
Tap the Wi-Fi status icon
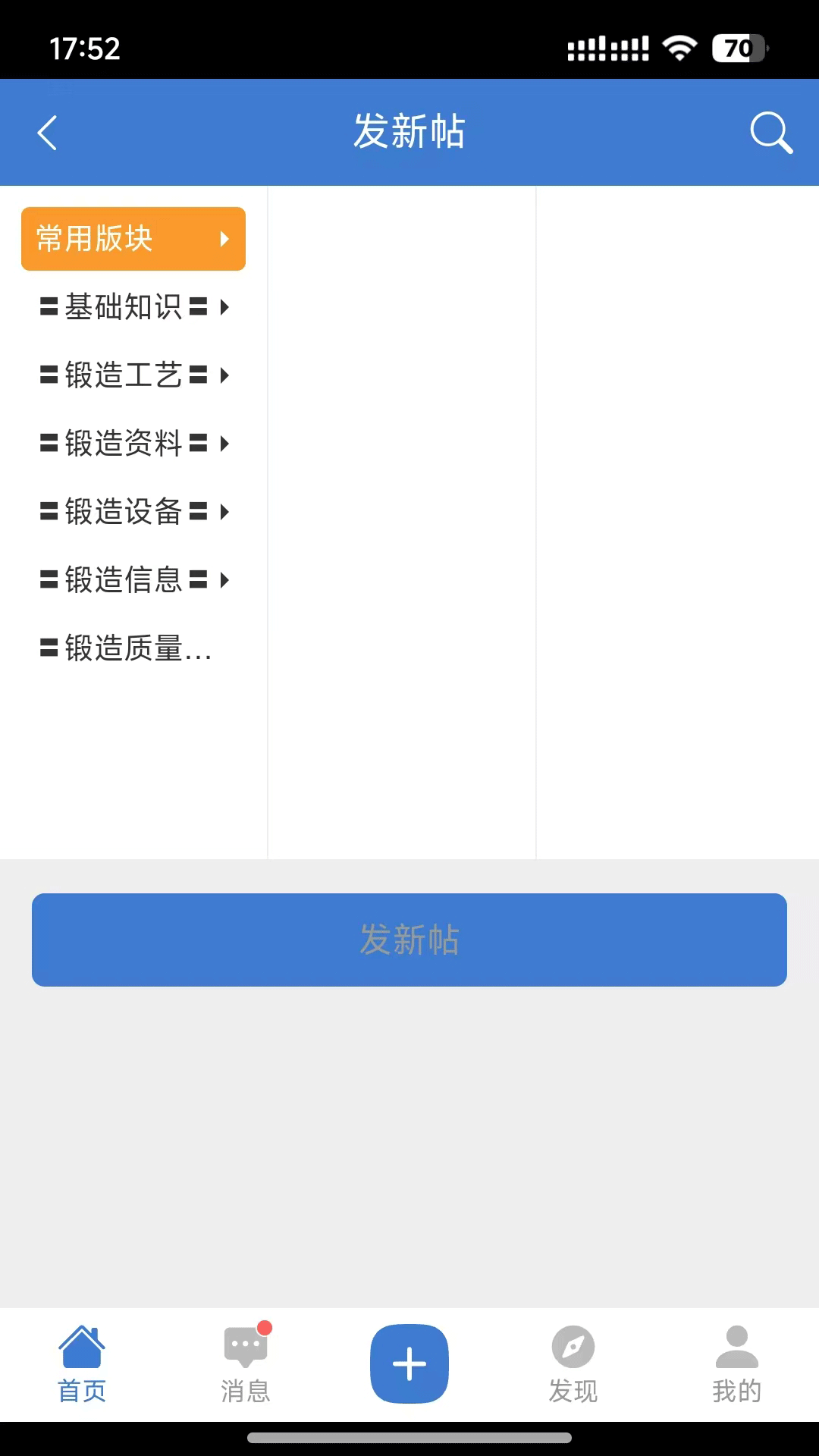pos(678,49)
